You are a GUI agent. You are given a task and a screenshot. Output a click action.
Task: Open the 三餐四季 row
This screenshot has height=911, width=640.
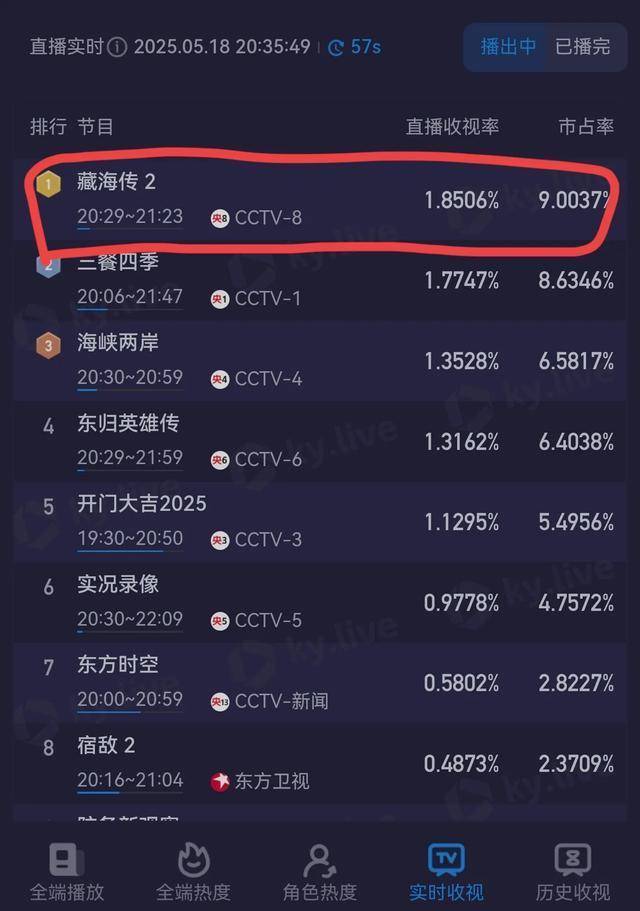320,281
